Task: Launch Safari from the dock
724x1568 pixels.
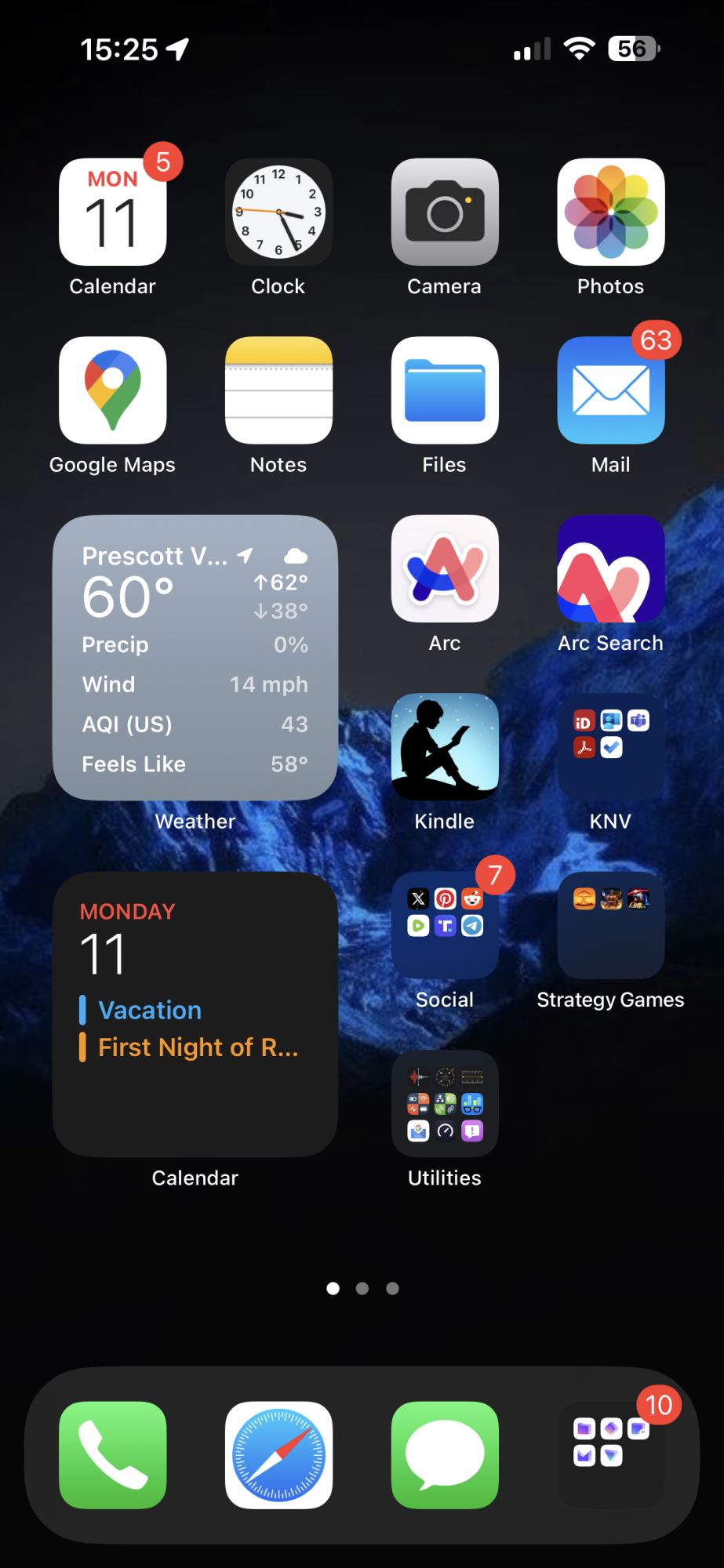Action: (278, 1455)
